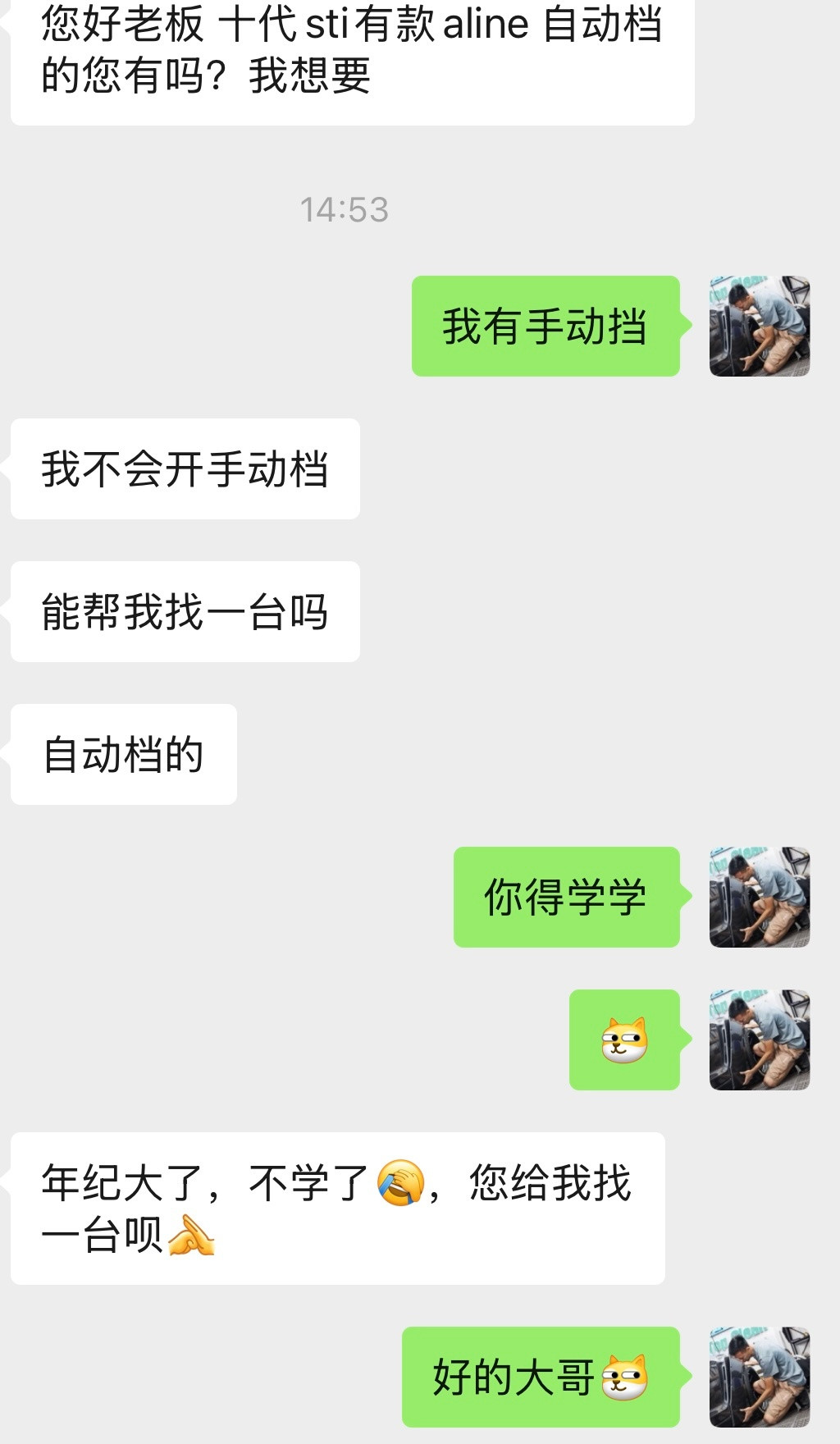Select the message '我不会开手动档'
The image size is (840, 1444).
(x=184, y=468)
